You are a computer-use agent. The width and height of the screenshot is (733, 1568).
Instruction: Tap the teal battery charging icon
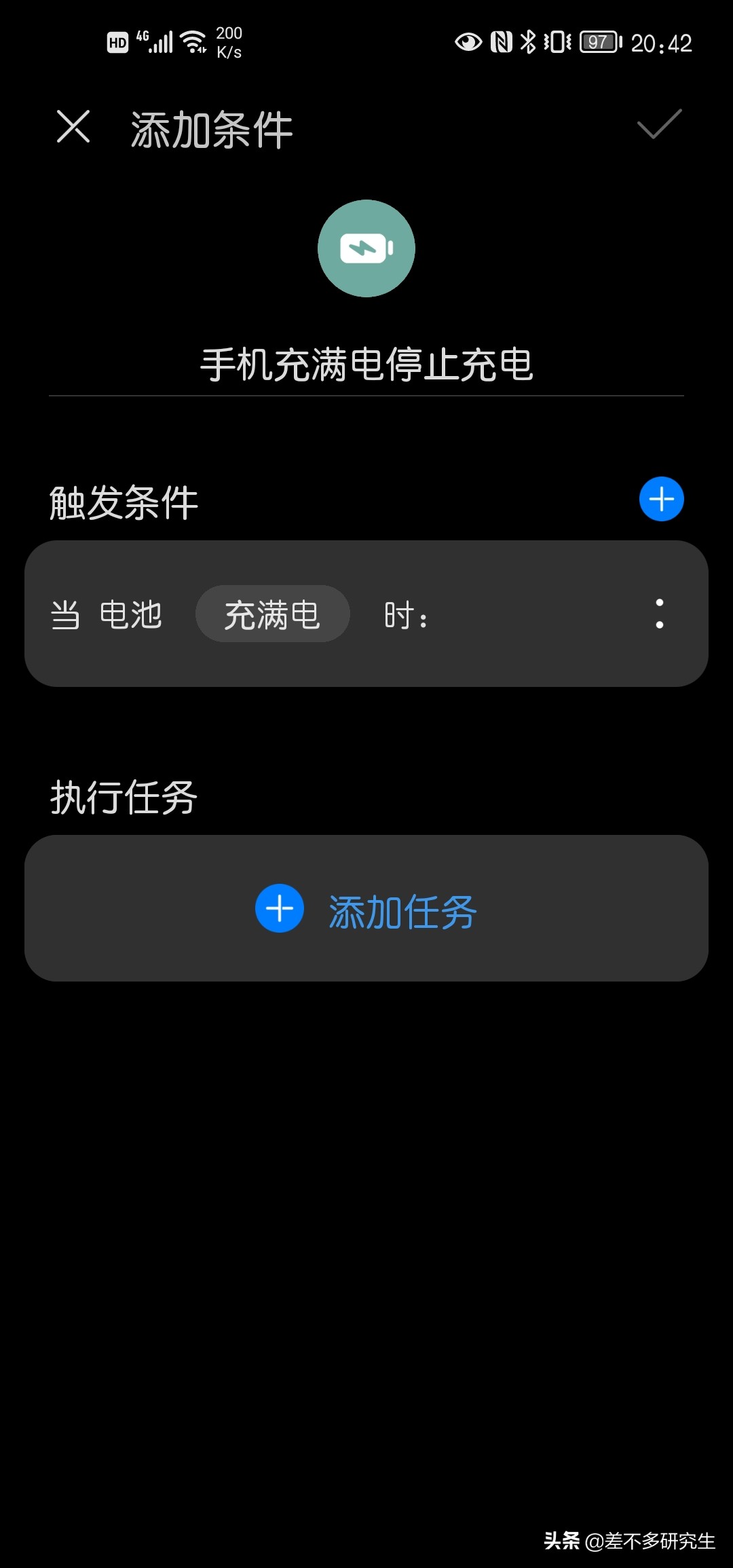click(x=366, y=248)
